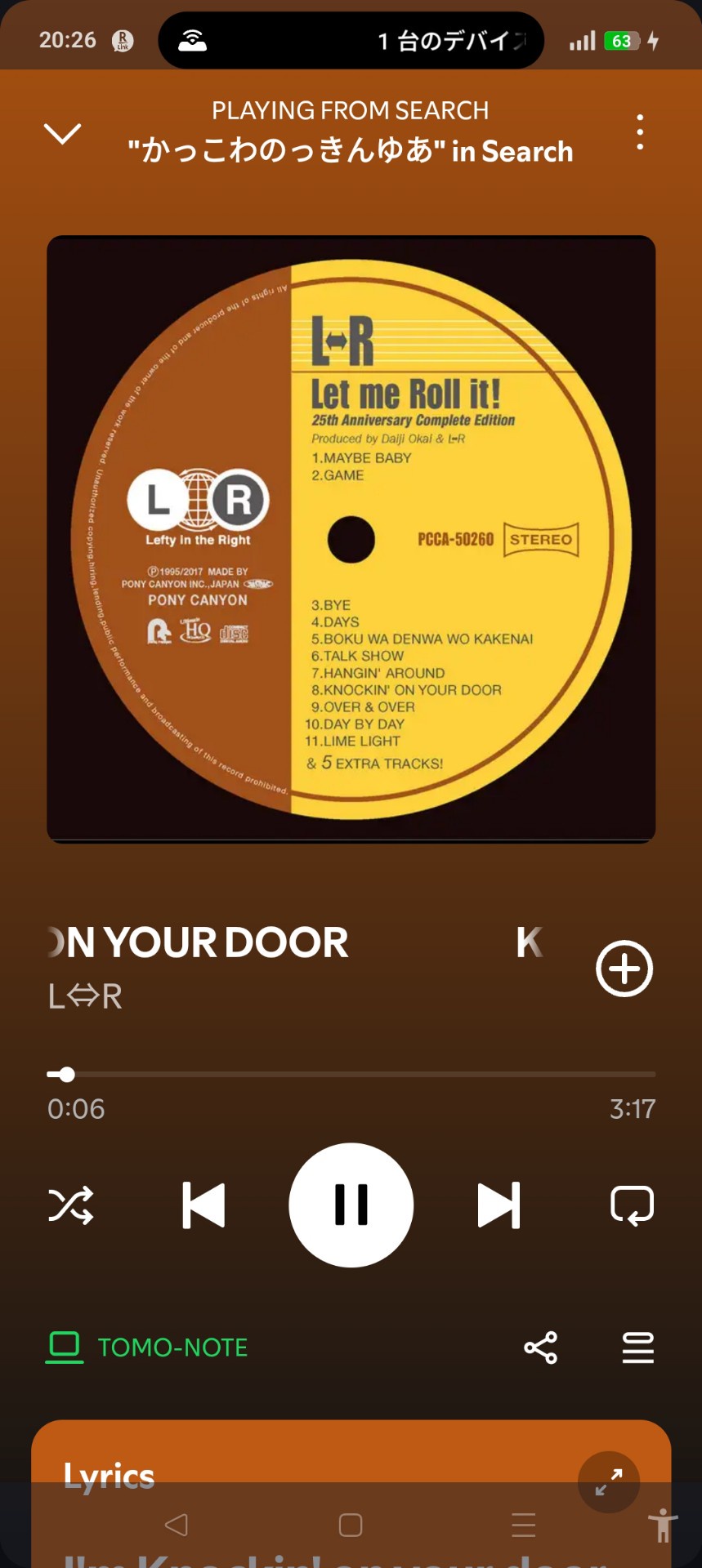Image resolution: width=702 pixels, height=1568 pixels.
Task: Open the artist L⇔R
Action: click(85, 996)
